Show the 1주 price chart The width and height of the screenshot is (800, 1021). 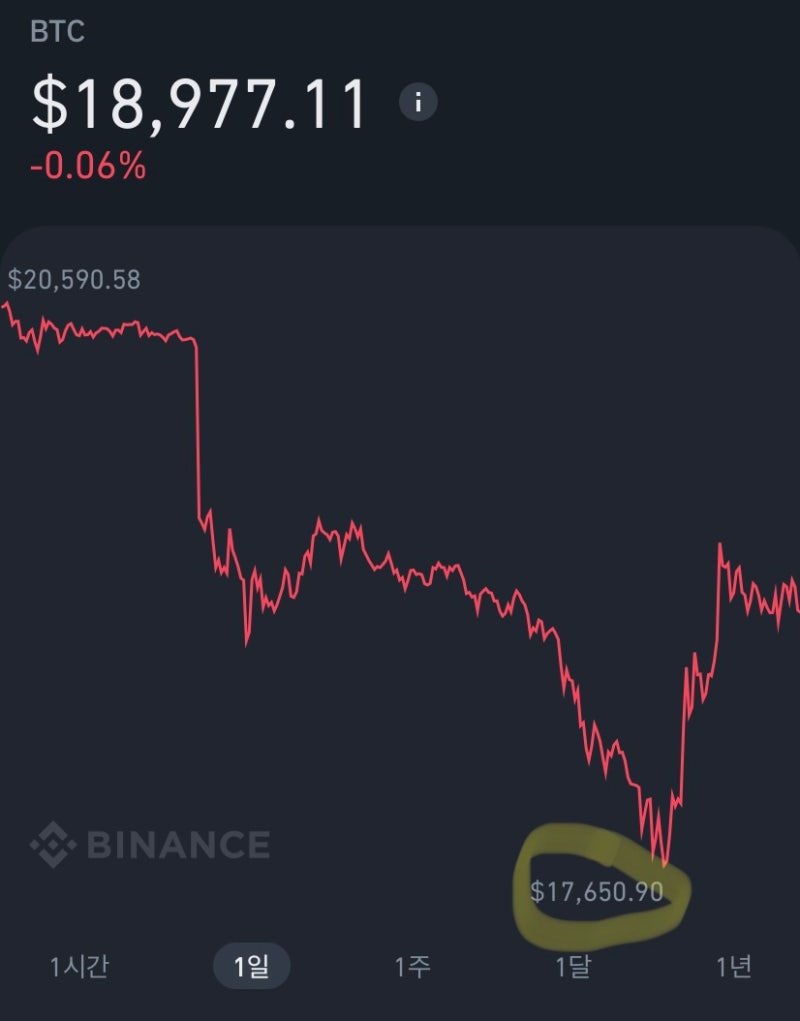(x=412, y=967)
